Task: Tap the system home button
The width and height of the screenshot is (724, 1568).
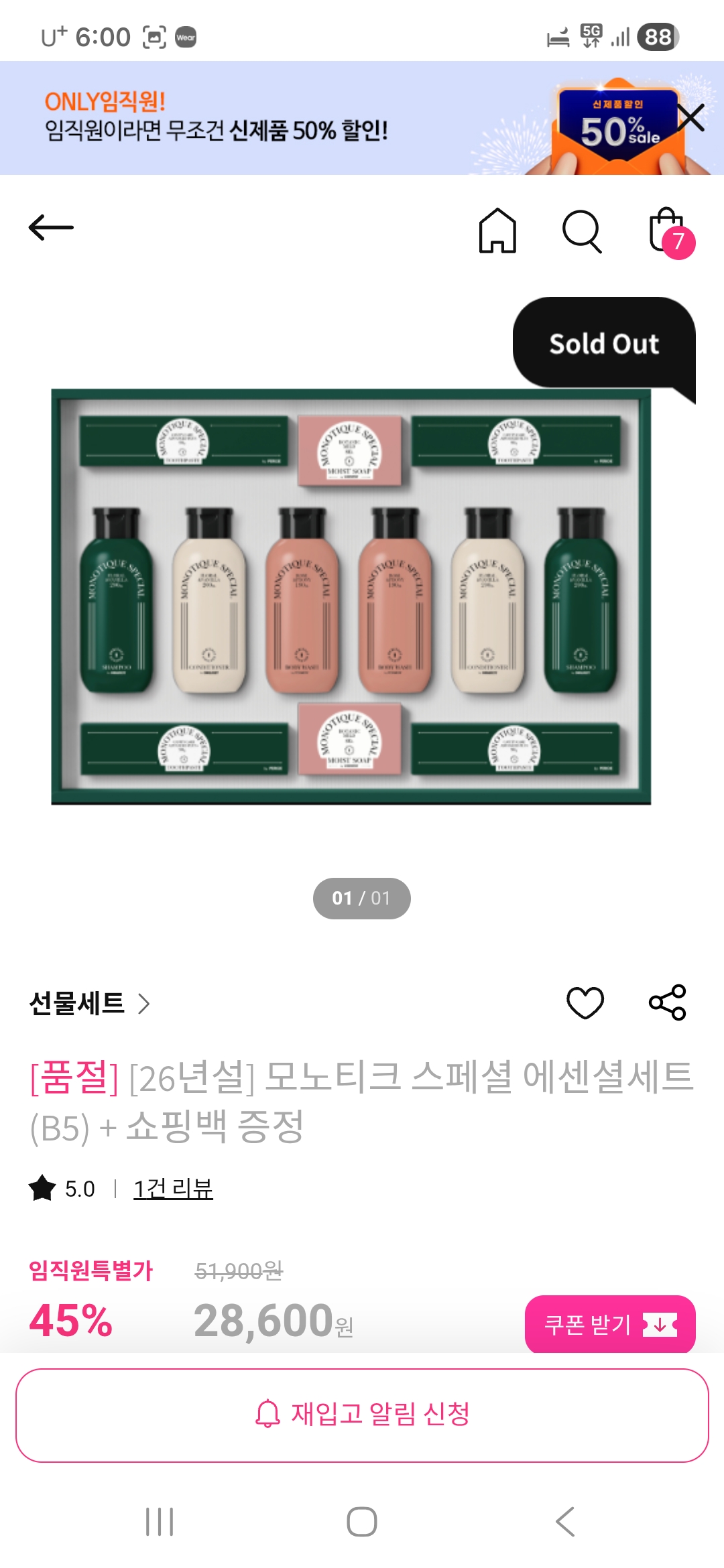Action: pyautogui.click(x=362, y=1521)
